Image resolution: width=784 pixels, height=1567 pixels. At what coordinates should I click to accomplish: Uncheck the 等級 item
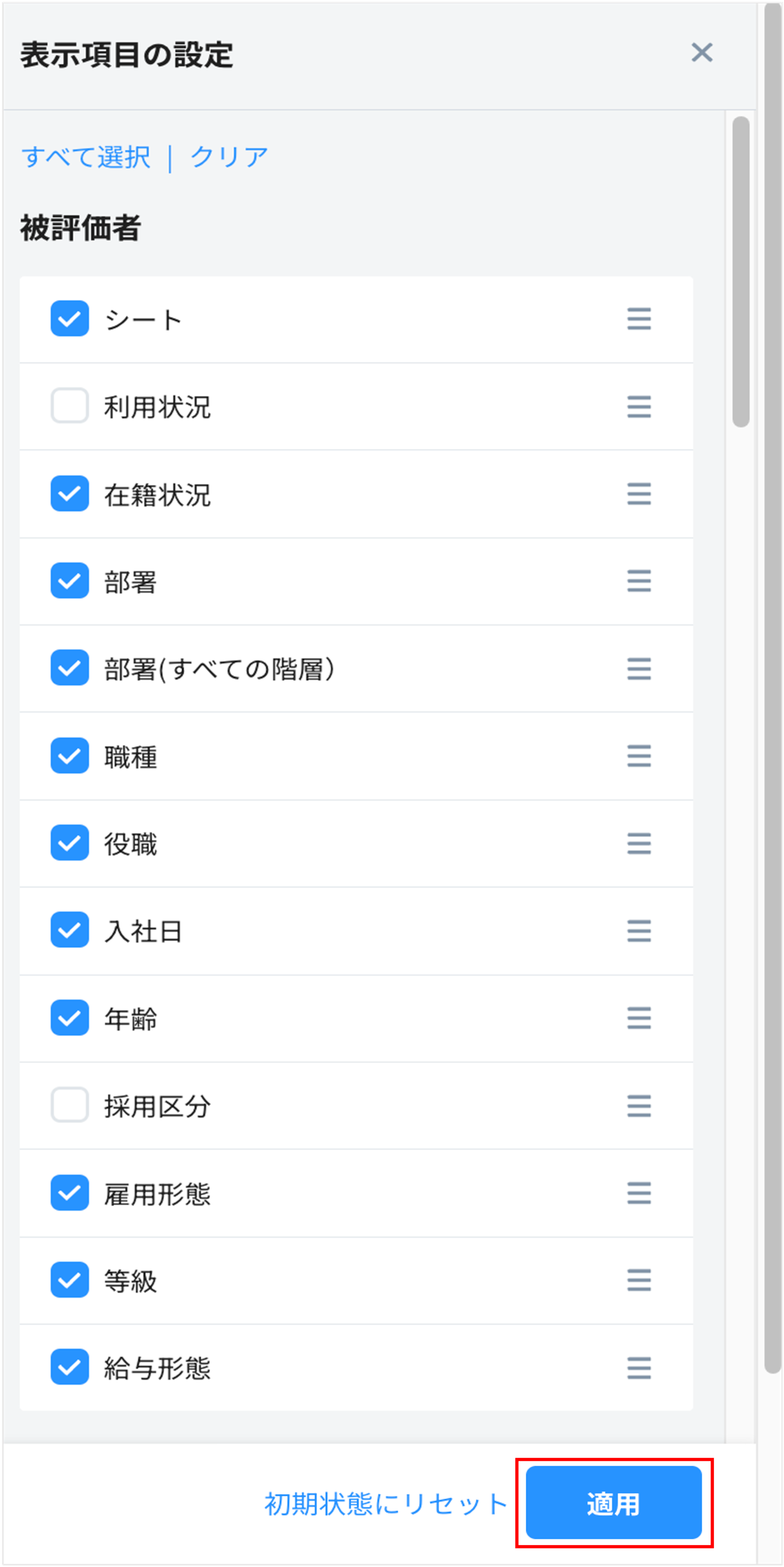coord(69,1281)
